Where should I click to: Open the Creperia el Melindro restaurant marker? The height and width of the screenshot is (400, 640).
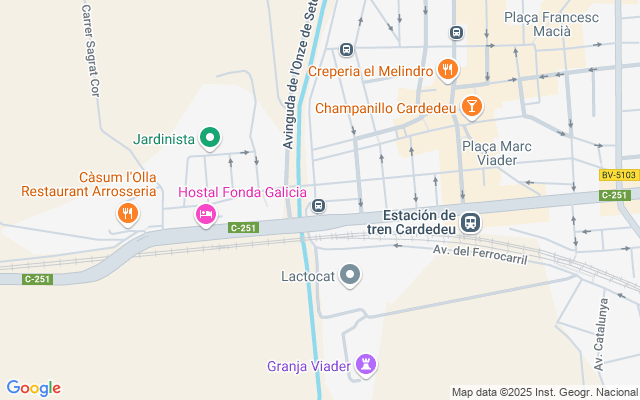[x=447, y=70]
